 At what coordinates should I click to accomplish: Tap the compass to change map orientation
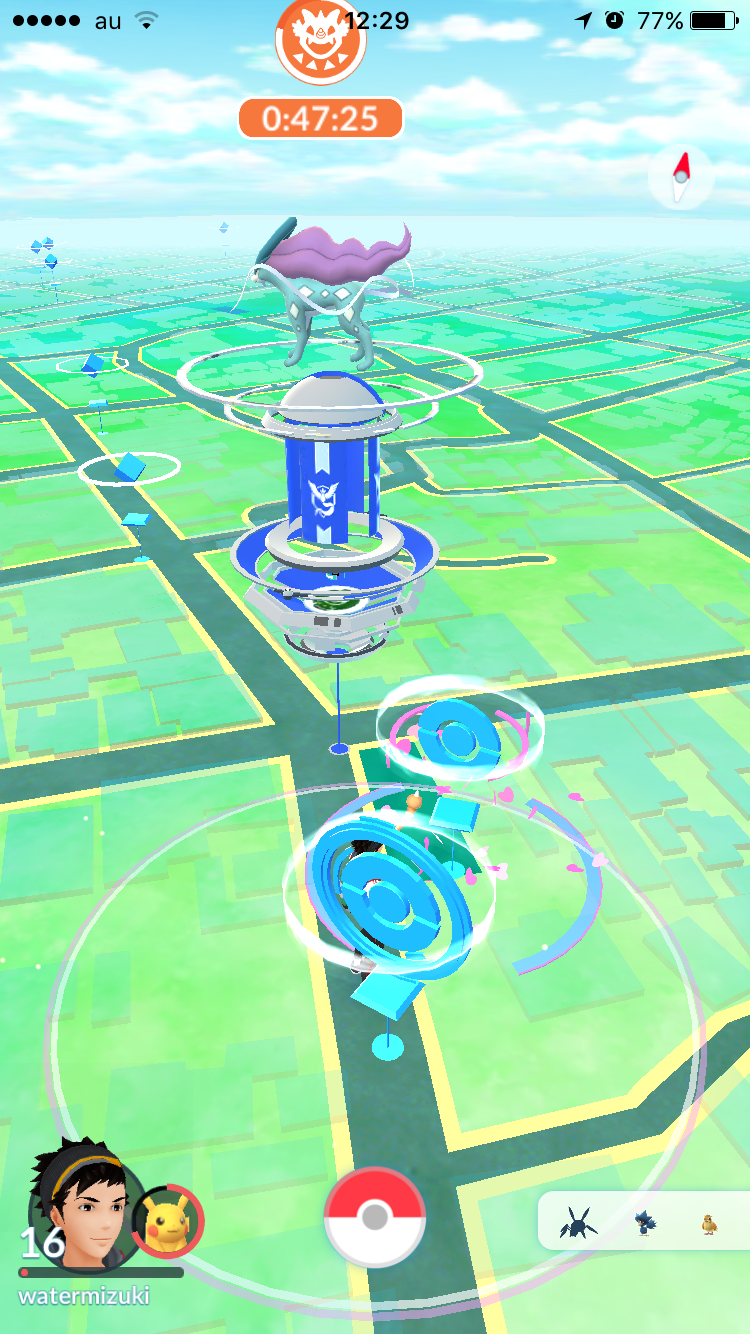click(681, 177)
